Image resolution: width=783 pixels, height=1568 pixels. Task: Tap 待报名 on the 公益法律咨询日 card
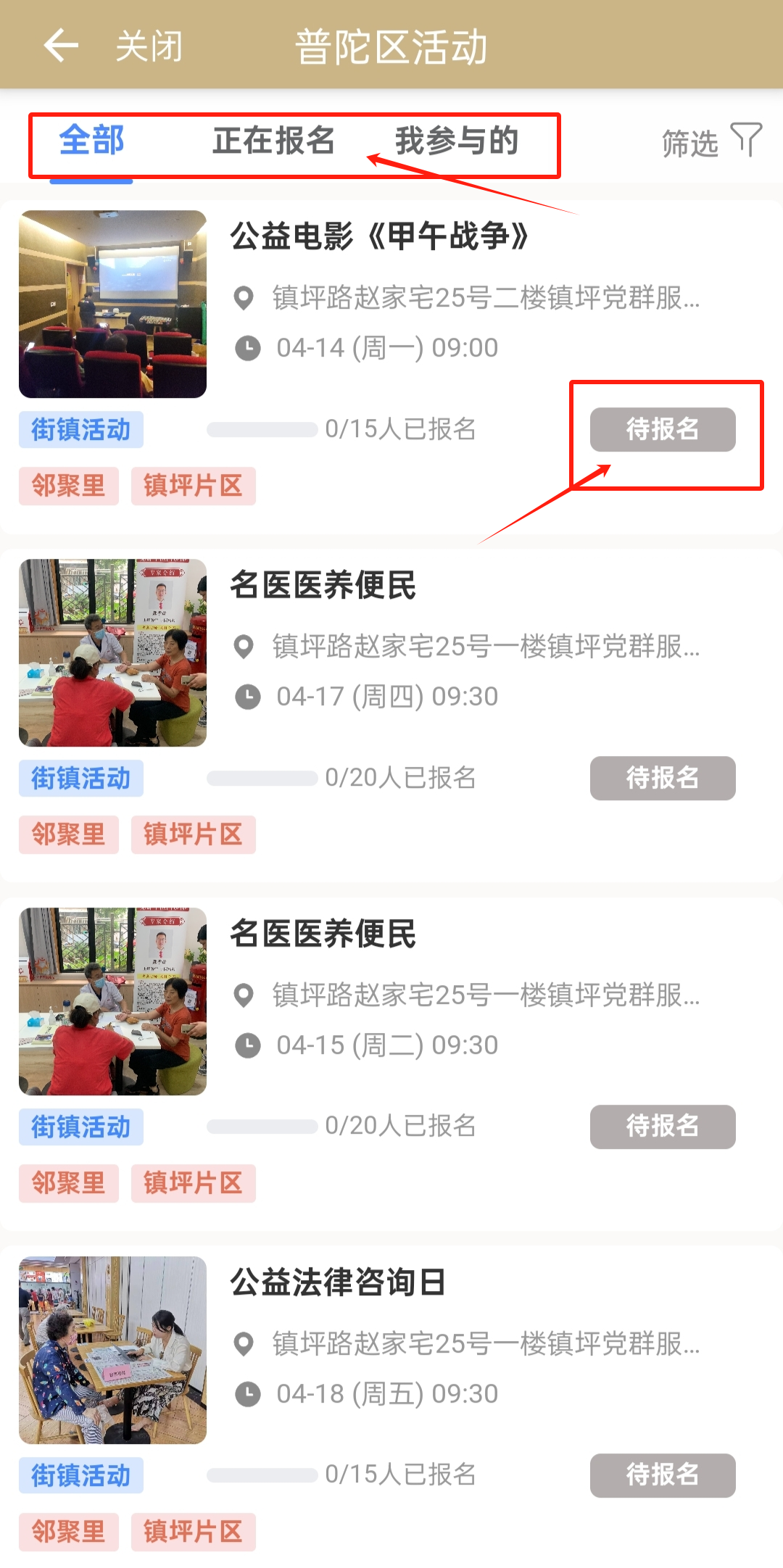pyautogui.click(x=662, y=1476)
